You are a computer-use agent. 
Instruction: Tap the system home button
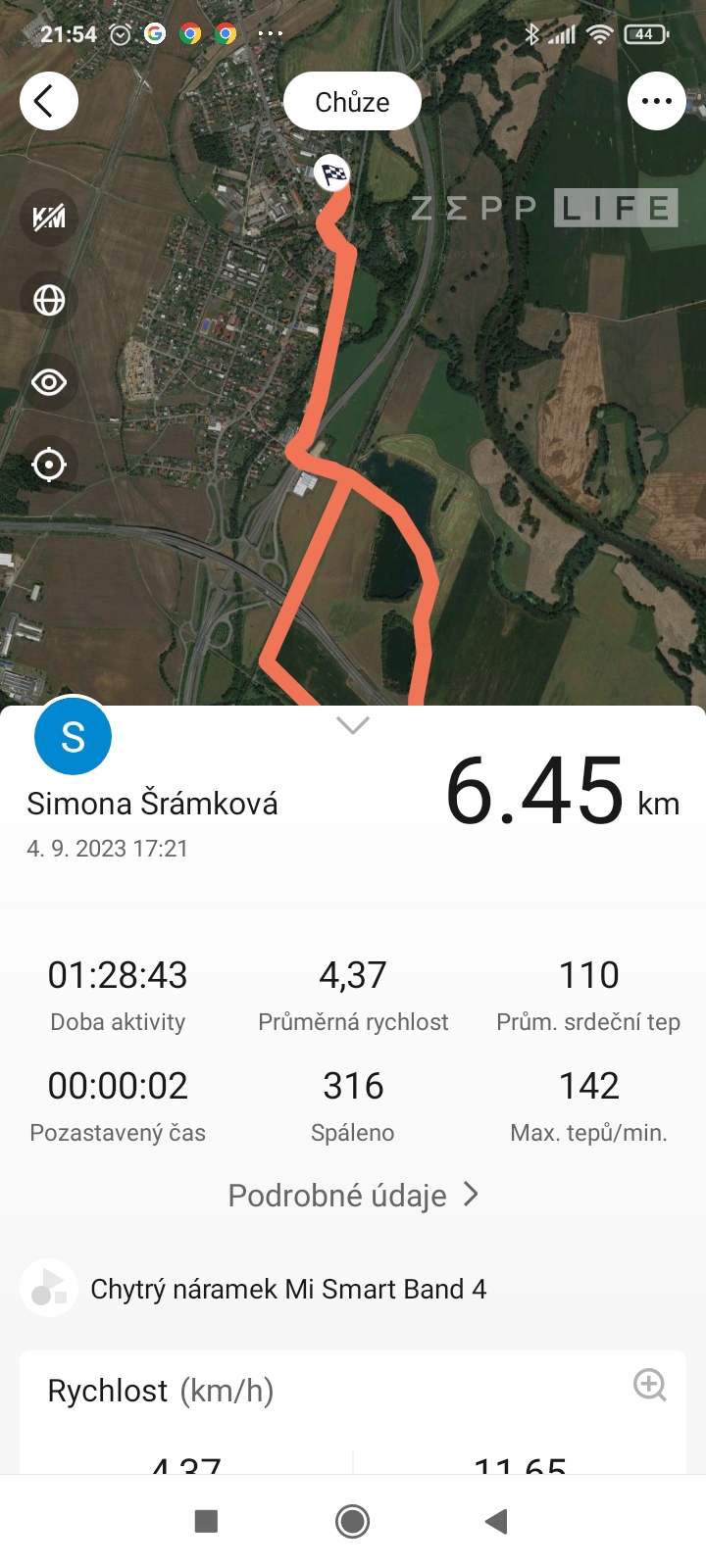(x=352, y=1521)
